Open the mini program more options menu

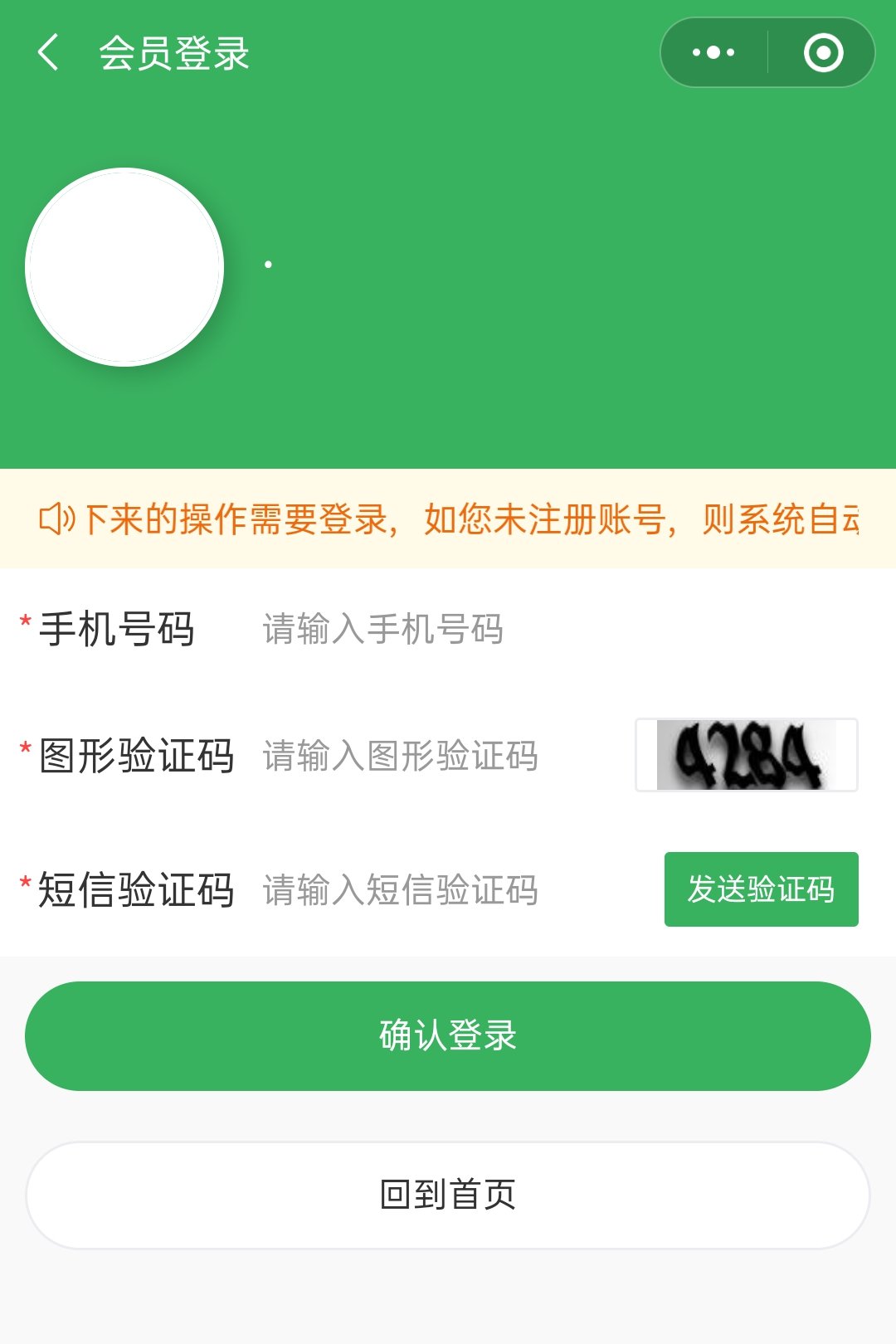(713, 53)
